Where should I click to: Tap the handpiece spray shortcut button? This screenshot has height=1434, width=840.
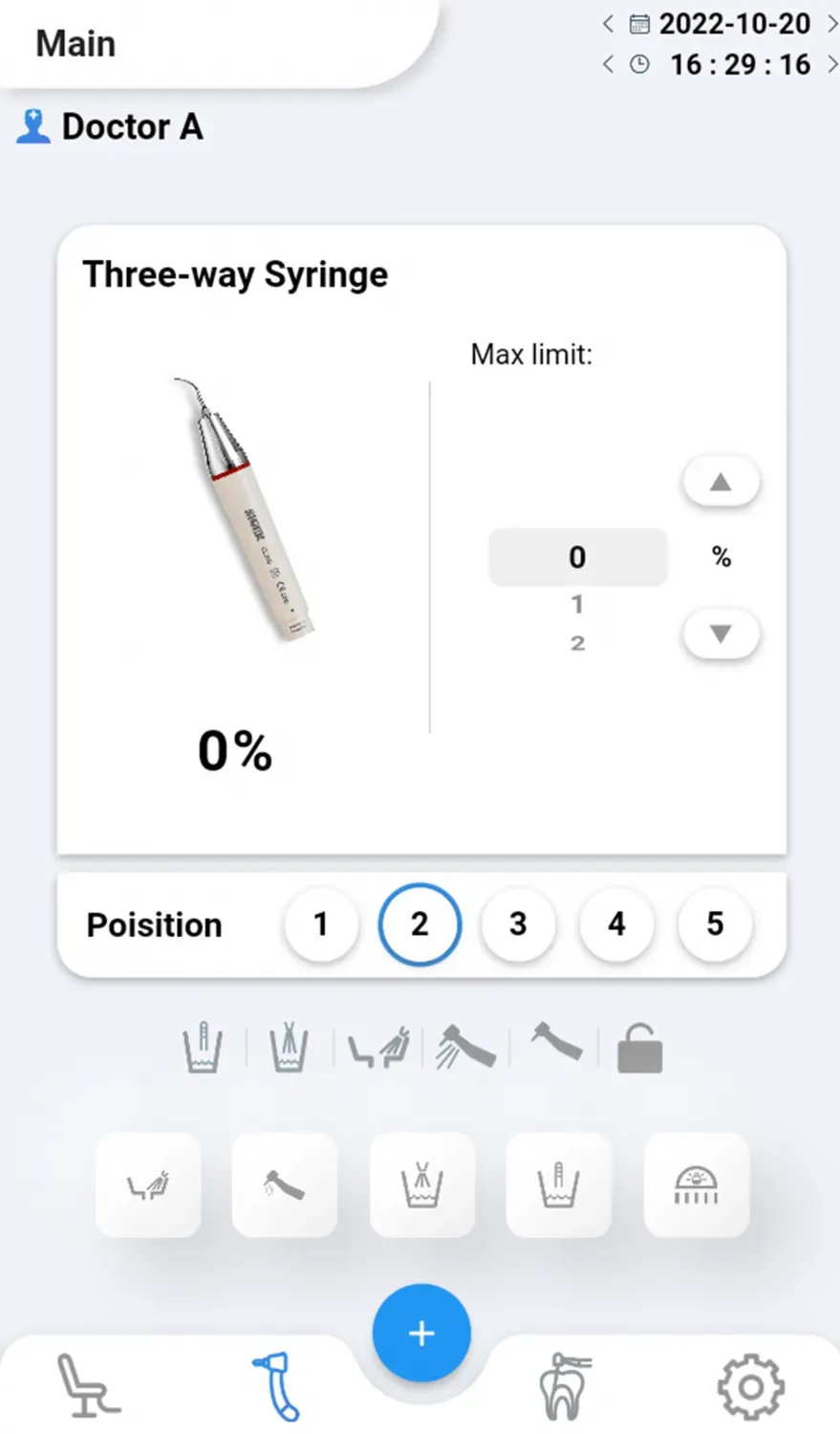tap(285, 1185)
